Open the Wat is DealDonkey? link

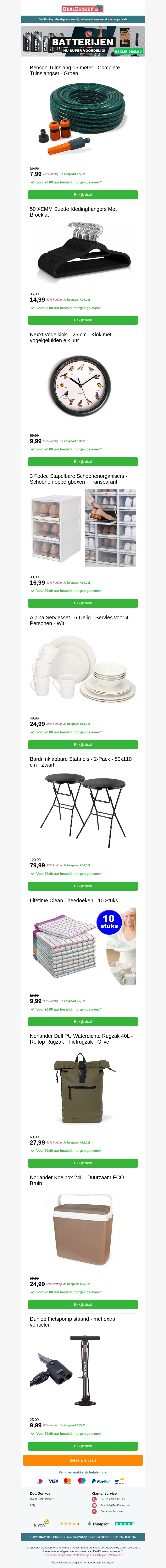[41, 1499]
